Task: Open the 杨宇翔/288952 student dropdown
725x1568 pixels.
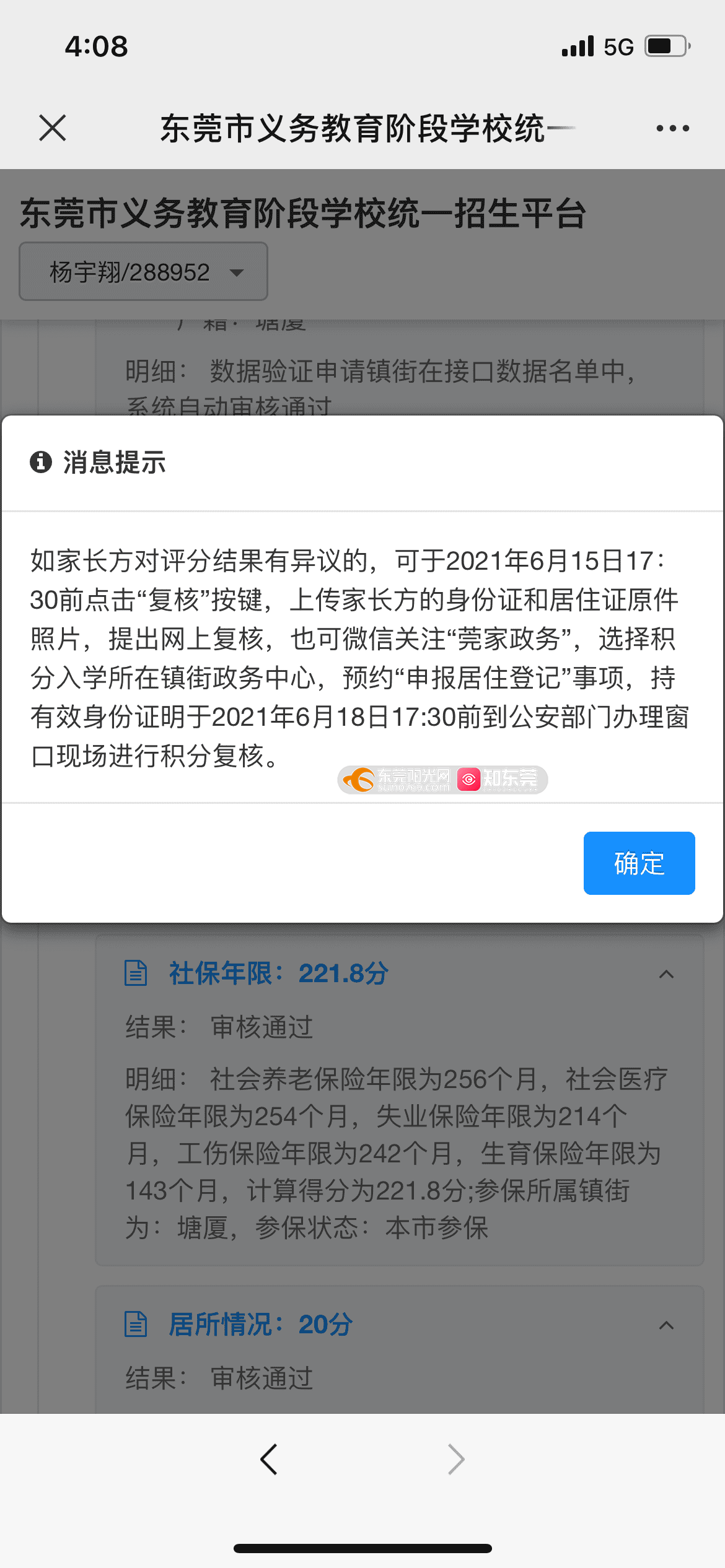Action: [144, 271]
